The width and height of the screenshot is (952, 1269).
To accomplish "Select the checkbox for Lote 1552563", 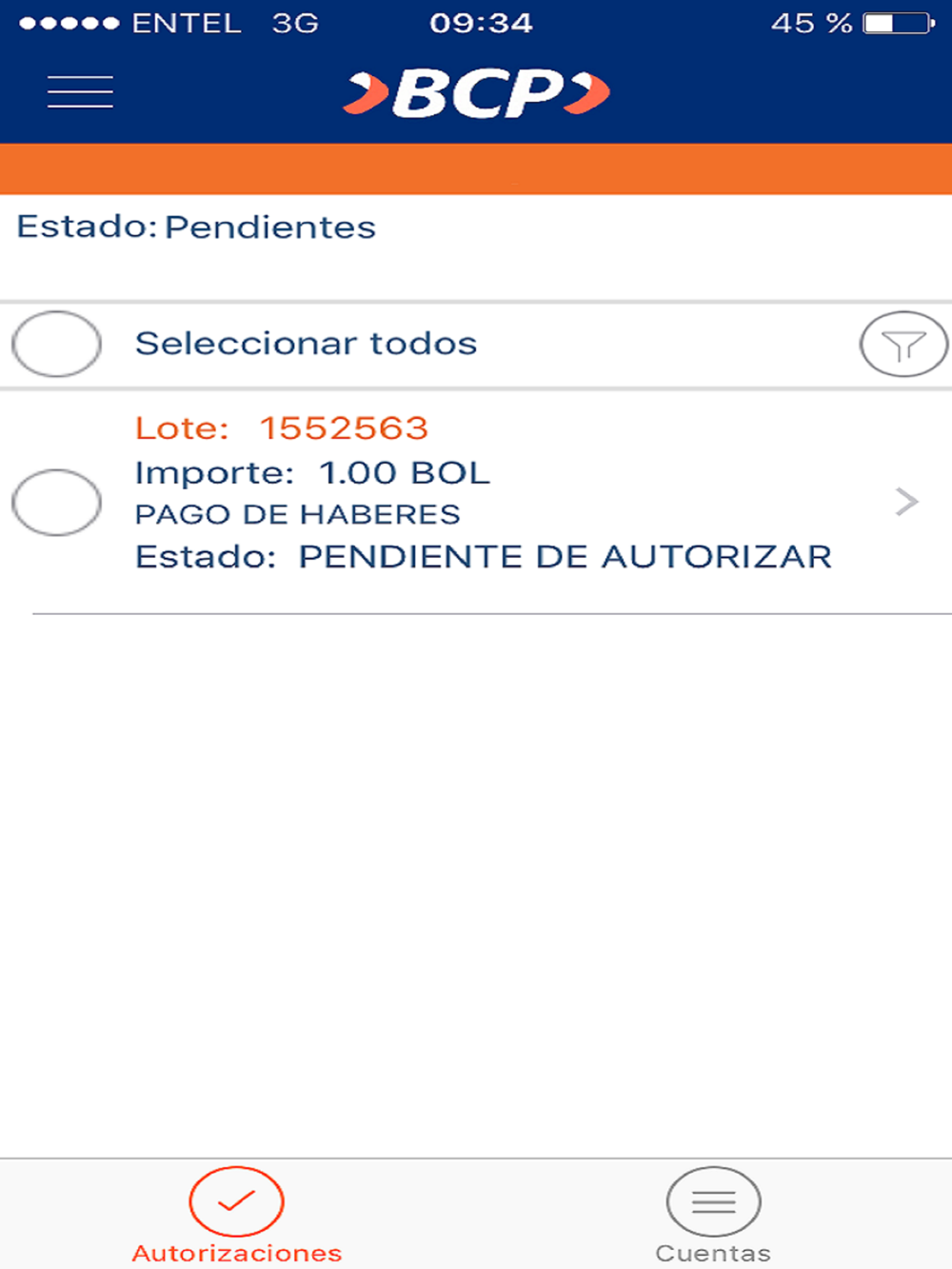I will (x=57, y=502).
